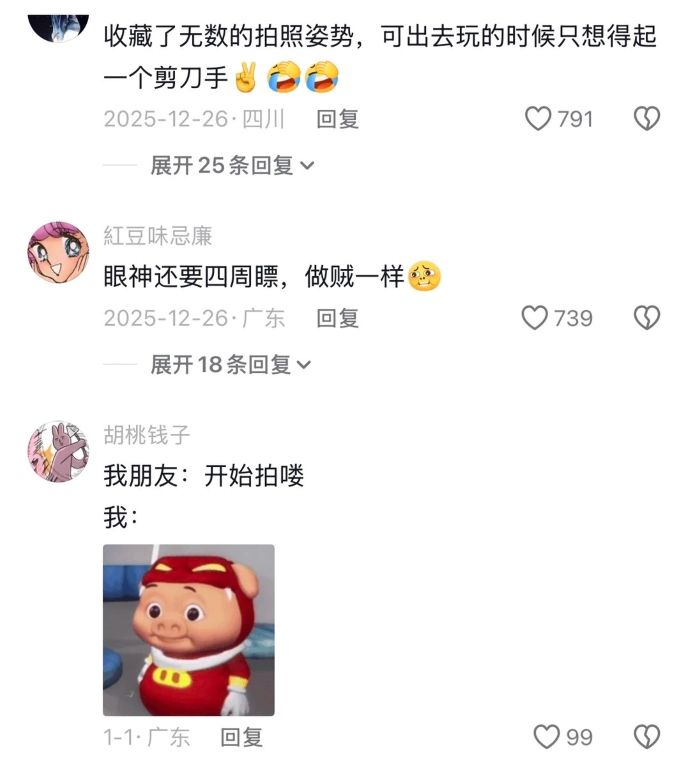This screenshot has width=690, height=758.
Task: Like 紅豆味忌廉's comment
Action: click(x=537, y=318)
